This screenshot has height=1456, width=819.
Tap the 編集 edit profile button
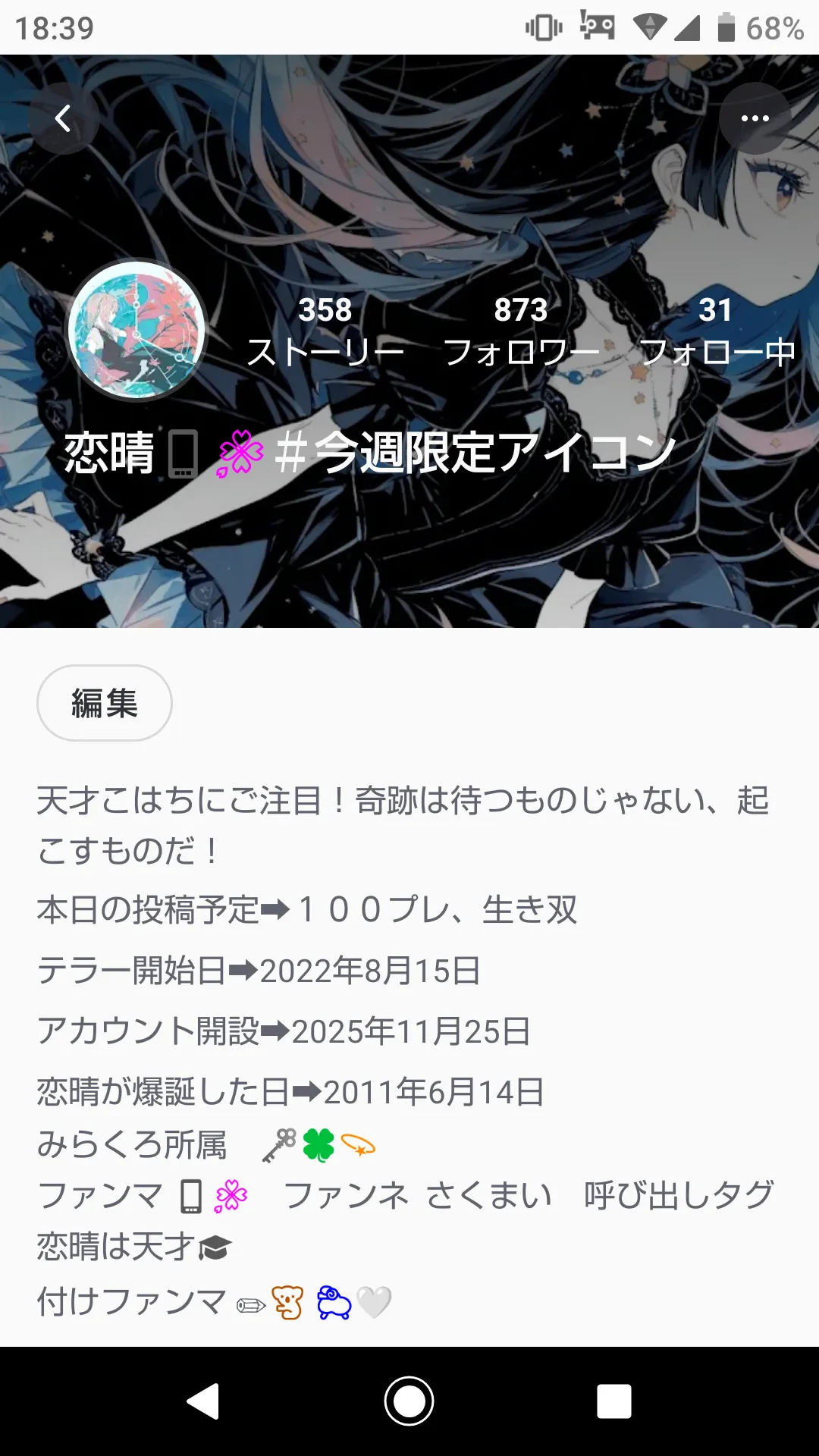point(105,703)
